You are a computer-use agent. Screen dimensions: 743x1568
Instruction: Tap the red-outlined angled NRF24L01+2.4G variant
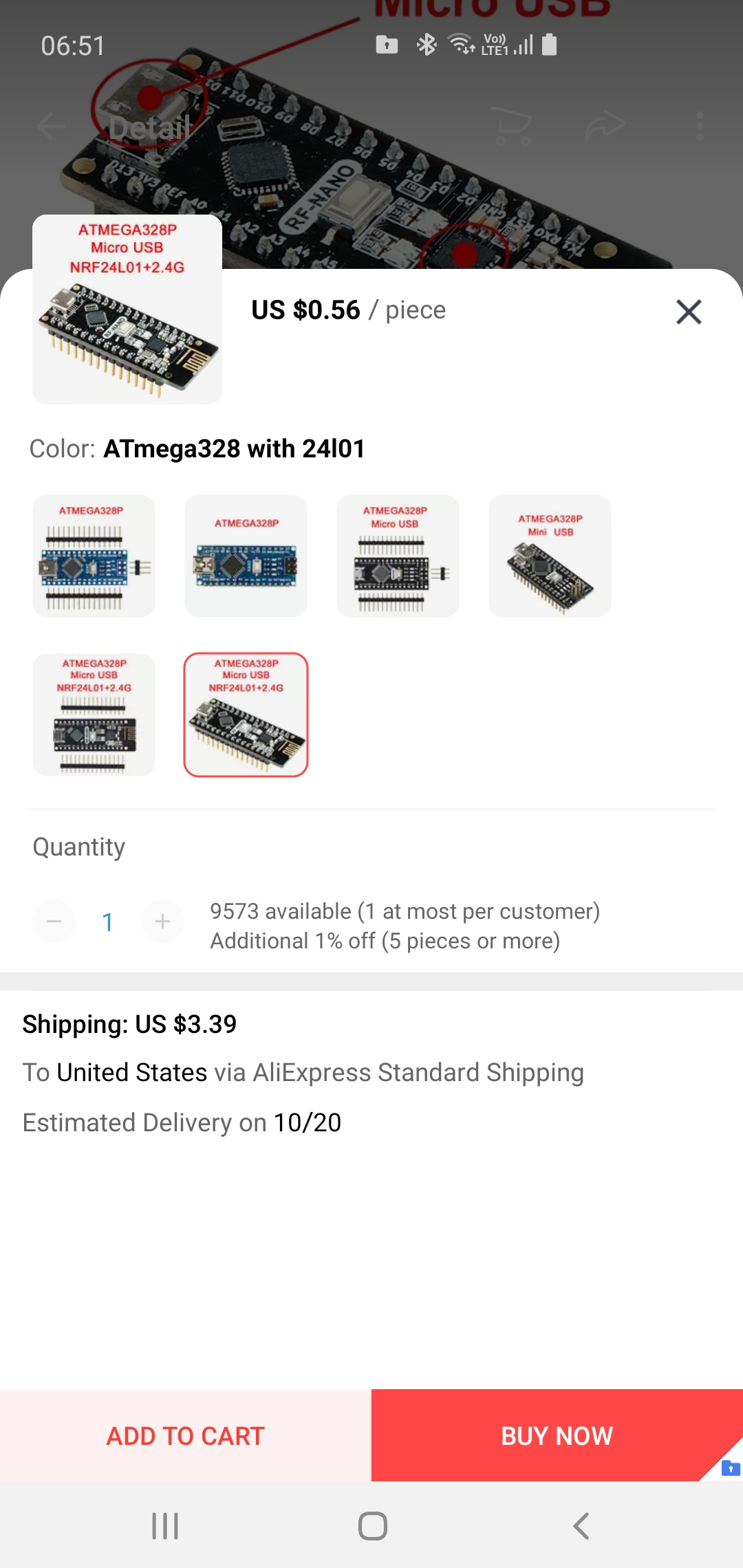click(246, 715)
